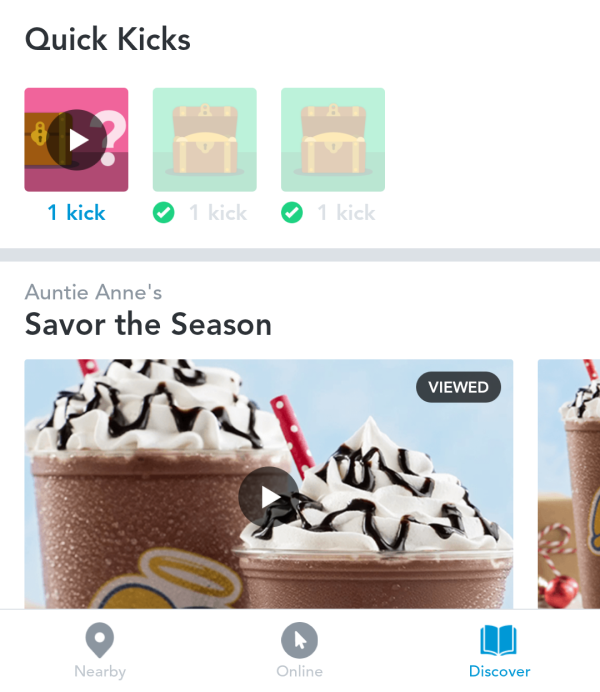
Task: Open the next Savor the Season card
Action: [570, 484]
